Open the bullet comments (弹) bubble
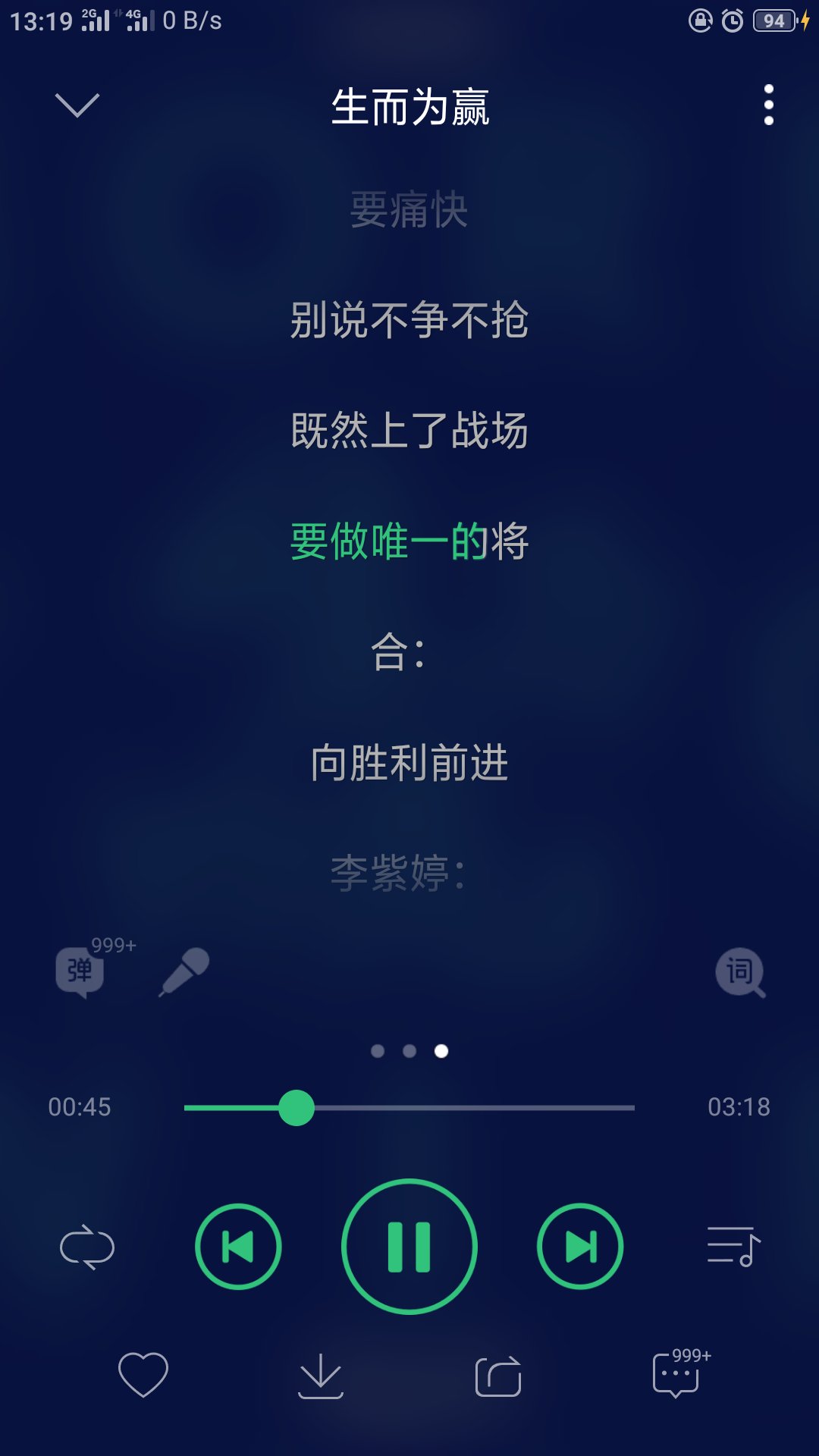This screenshot has height=1456, width=819. pos(80,971)
